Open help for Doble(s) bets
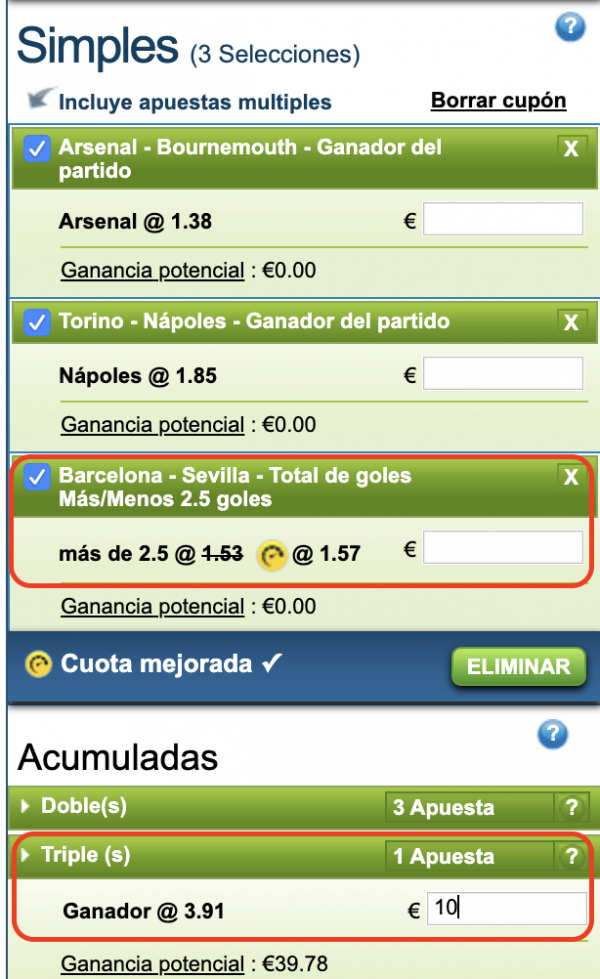The height and width of the screenshot is (979, 600). (x=571, y=807)
